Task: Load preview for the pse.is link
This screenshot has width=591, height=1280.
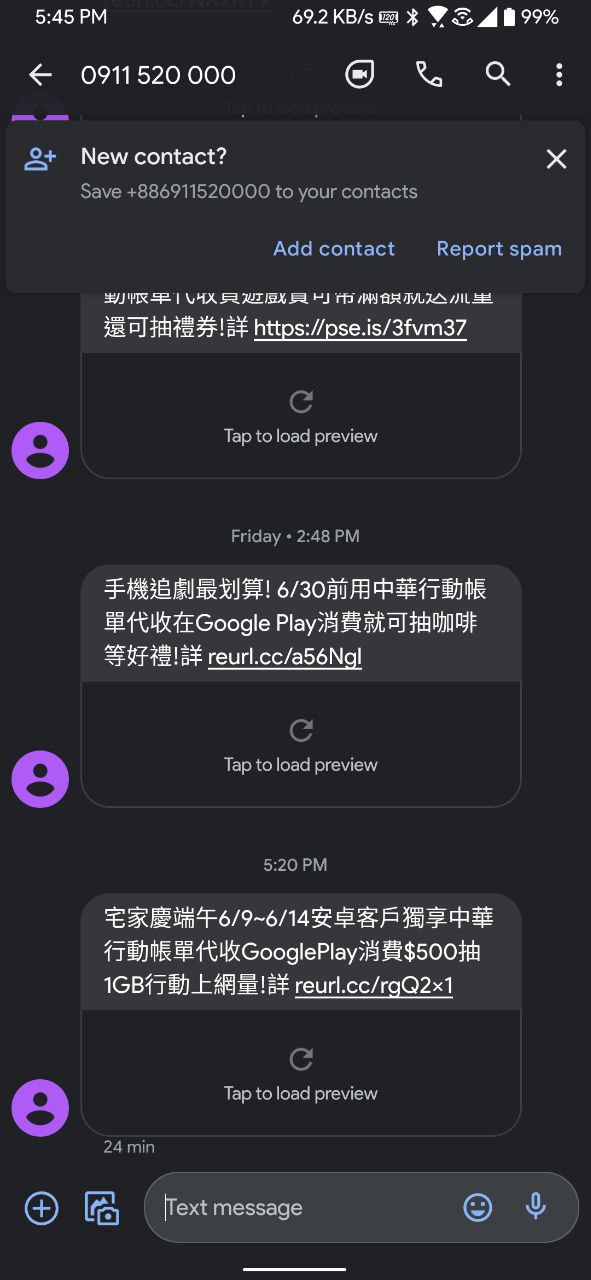Action: pyautogui.click(x=301, y=416)
